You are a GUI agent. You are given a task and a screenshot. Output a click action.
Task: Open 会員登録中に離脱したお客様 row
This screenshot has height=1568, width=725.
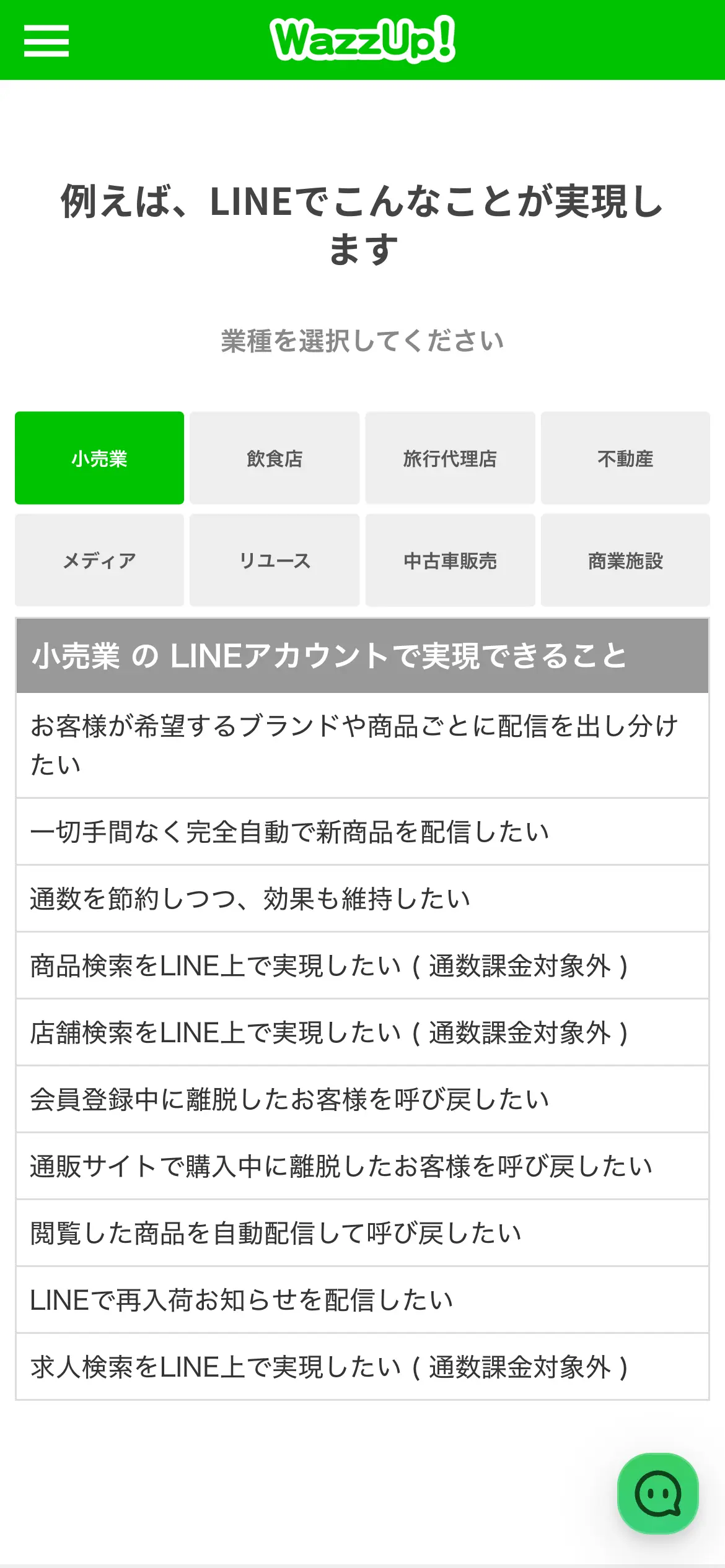(362, 1099)
